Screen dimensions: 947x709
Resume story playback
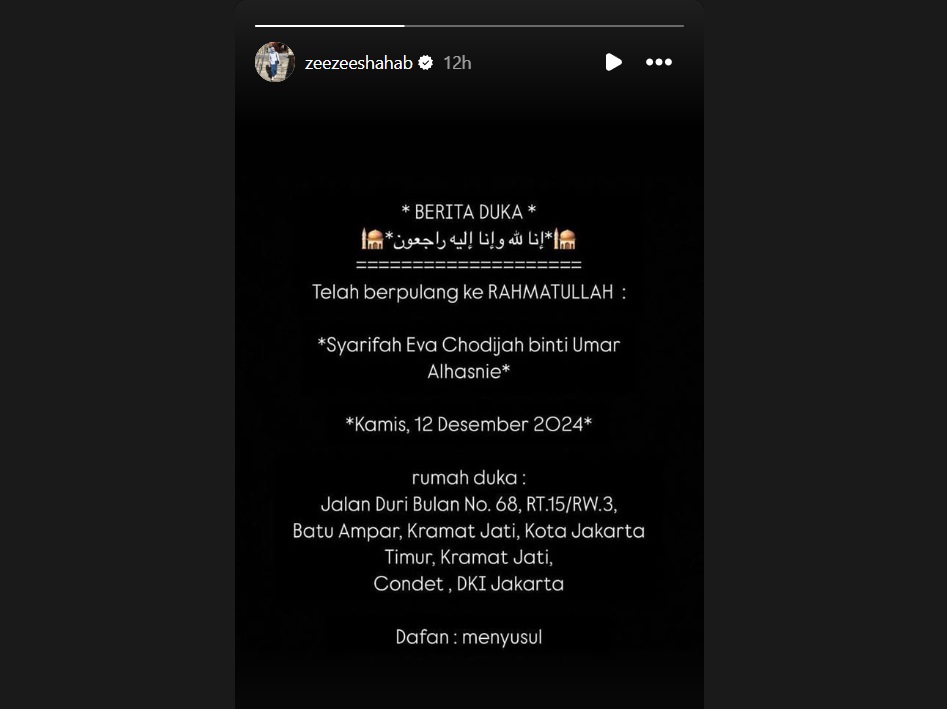point(613,62)
